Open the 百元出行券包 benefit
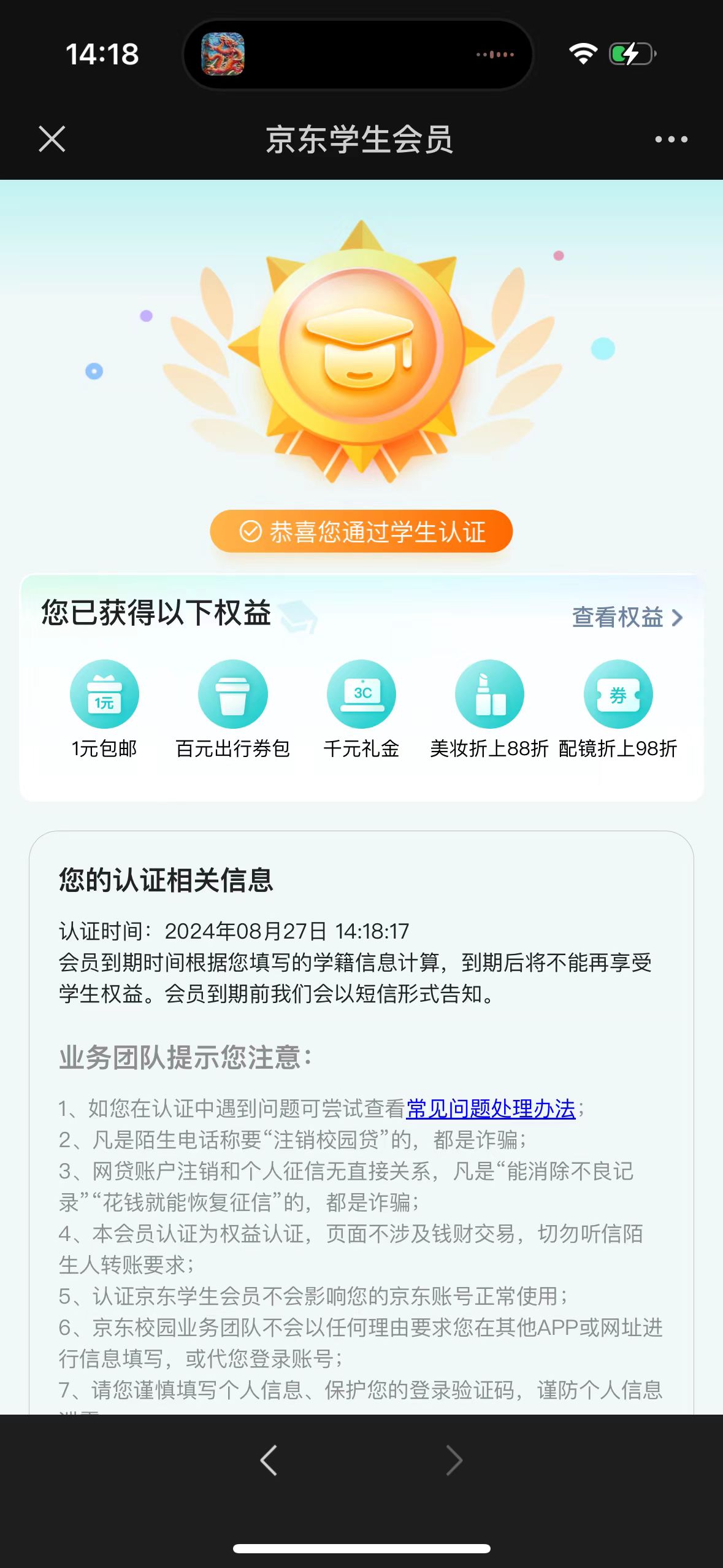 coord(232,694)
